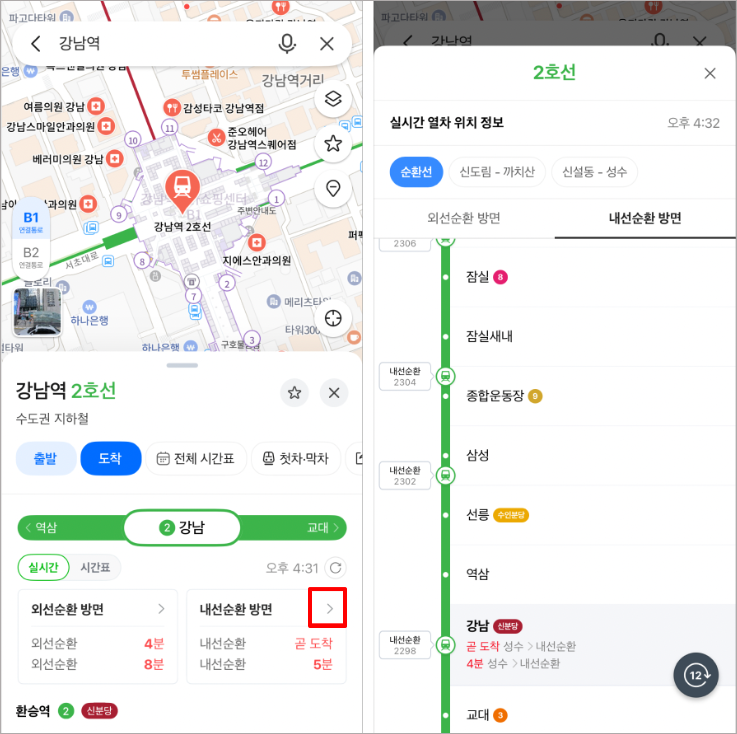Switch to B2 floor level
737x734 pixels.
(x=31, y=257)
